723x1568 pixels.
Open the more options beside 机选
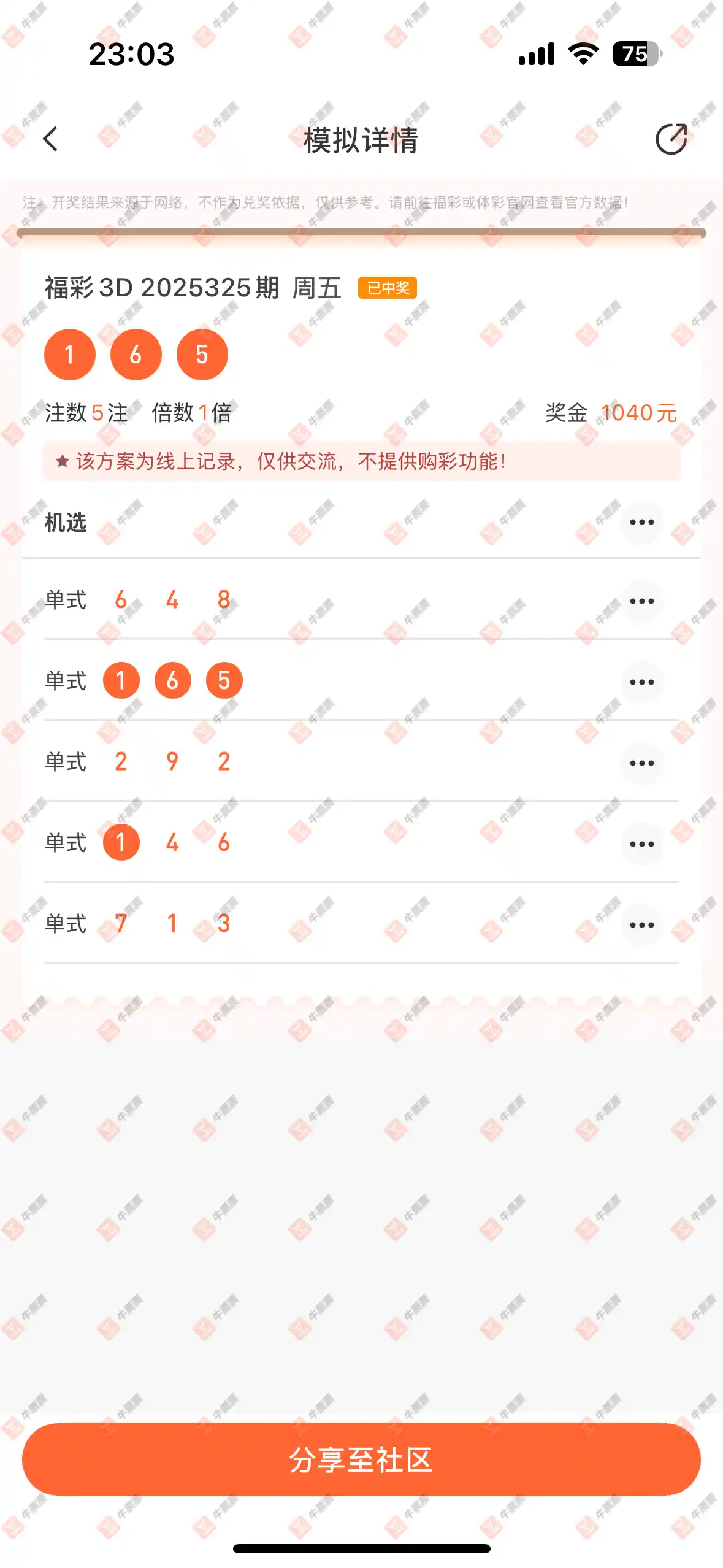(641, 523)
